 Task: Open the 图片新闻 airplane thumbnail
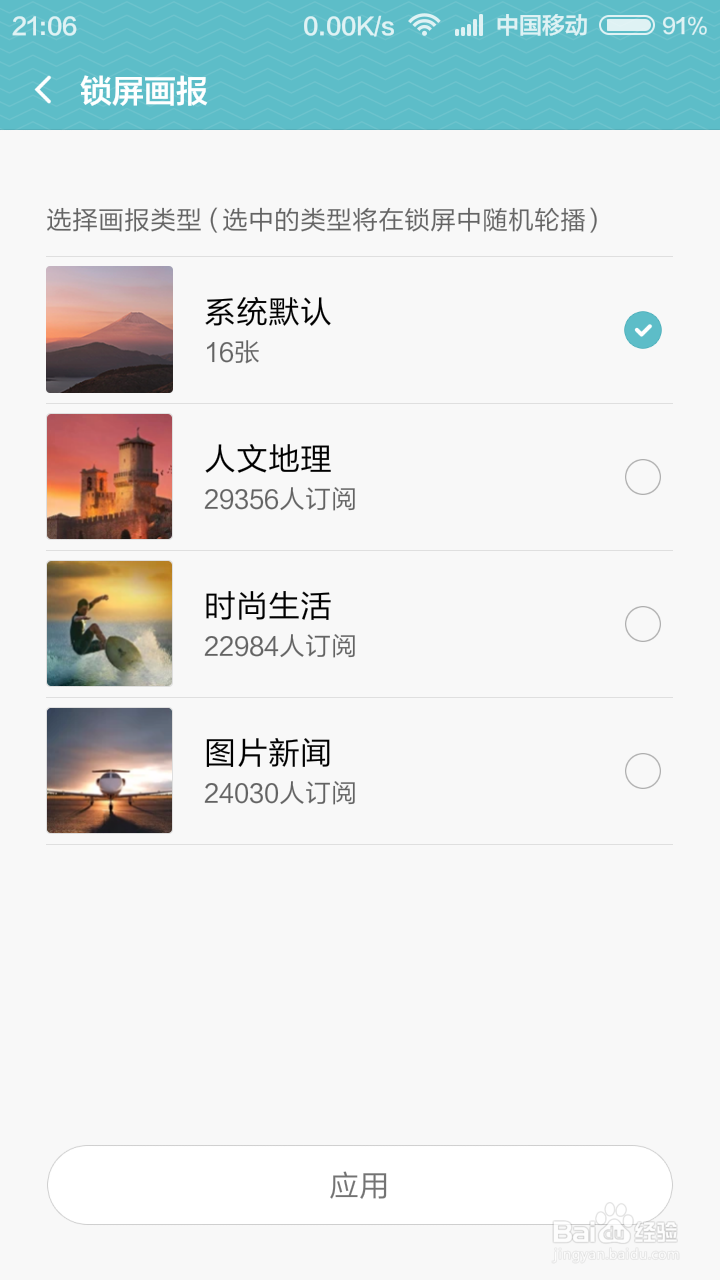pyautogui.click(x=110, y=771)
